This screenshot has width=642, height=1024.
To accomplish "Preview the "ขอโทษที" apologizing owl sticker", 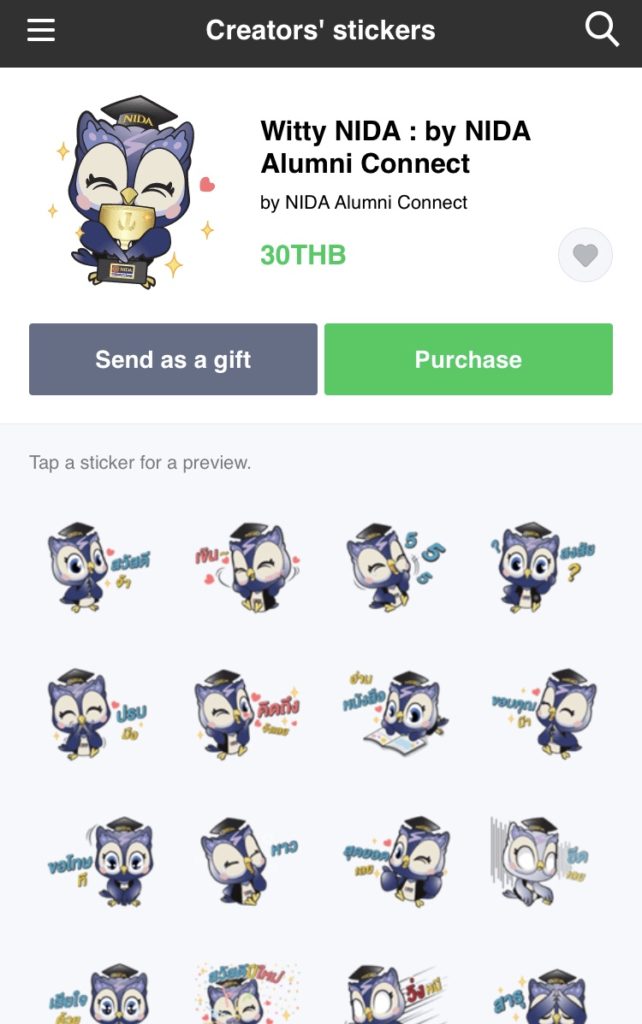I will [x=99, y=860].
